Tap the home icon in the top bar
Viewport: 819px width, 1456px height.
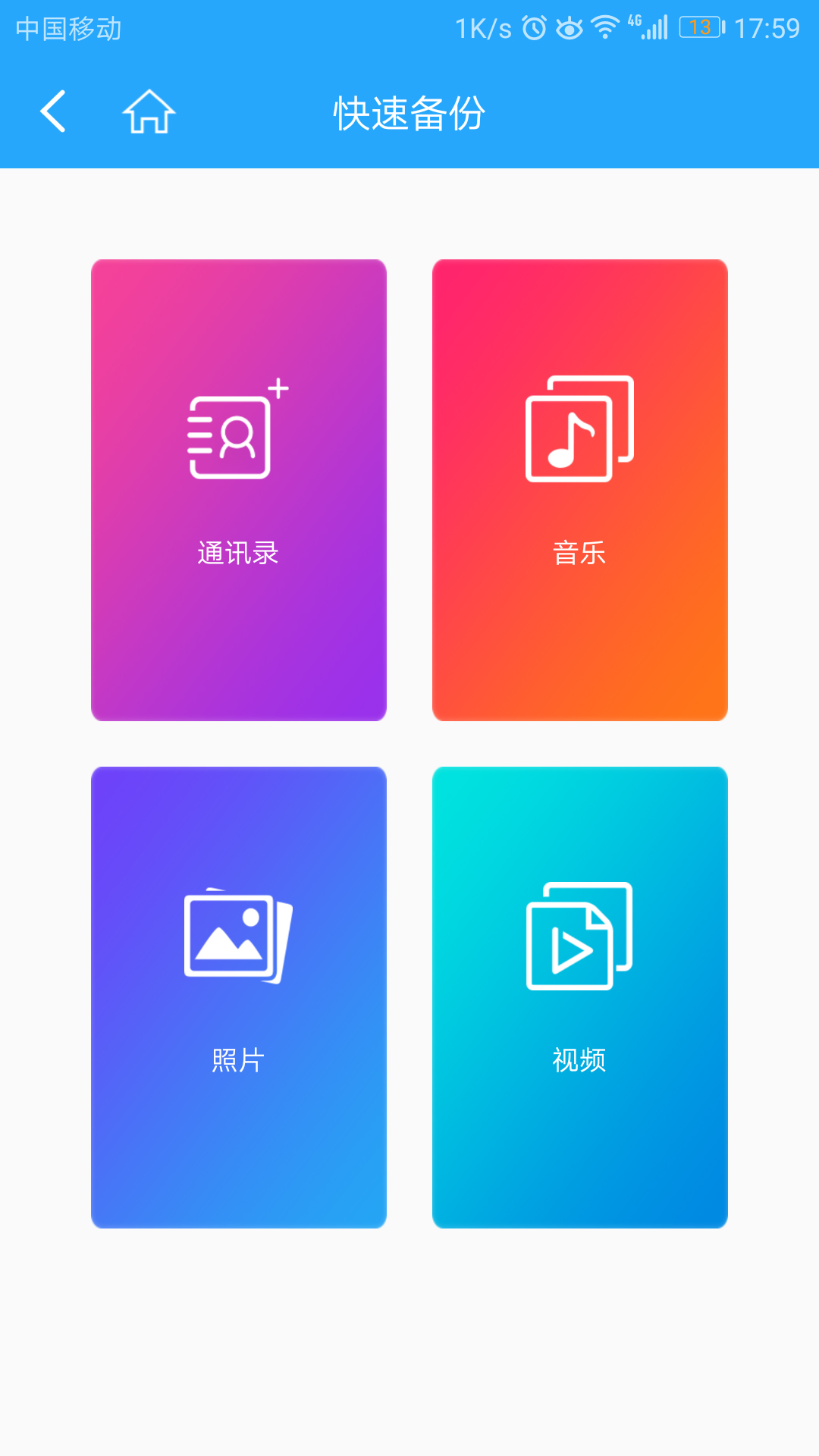(149, 111)
